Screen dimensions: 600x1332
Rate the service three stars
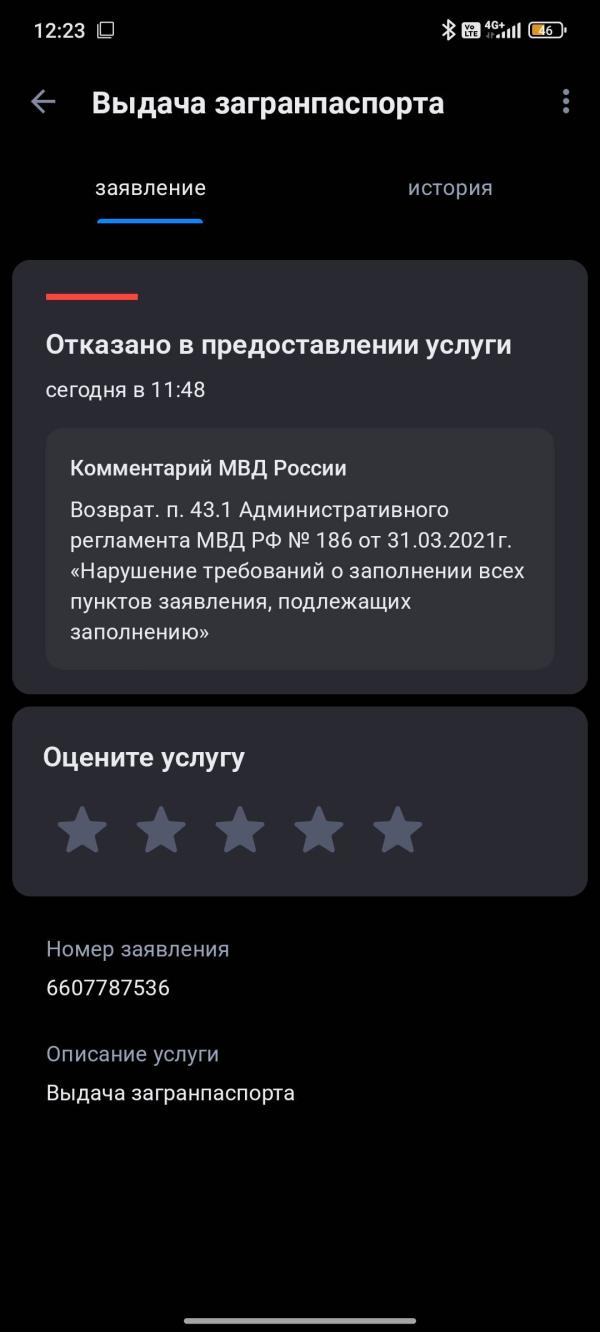tap(240, 830)
